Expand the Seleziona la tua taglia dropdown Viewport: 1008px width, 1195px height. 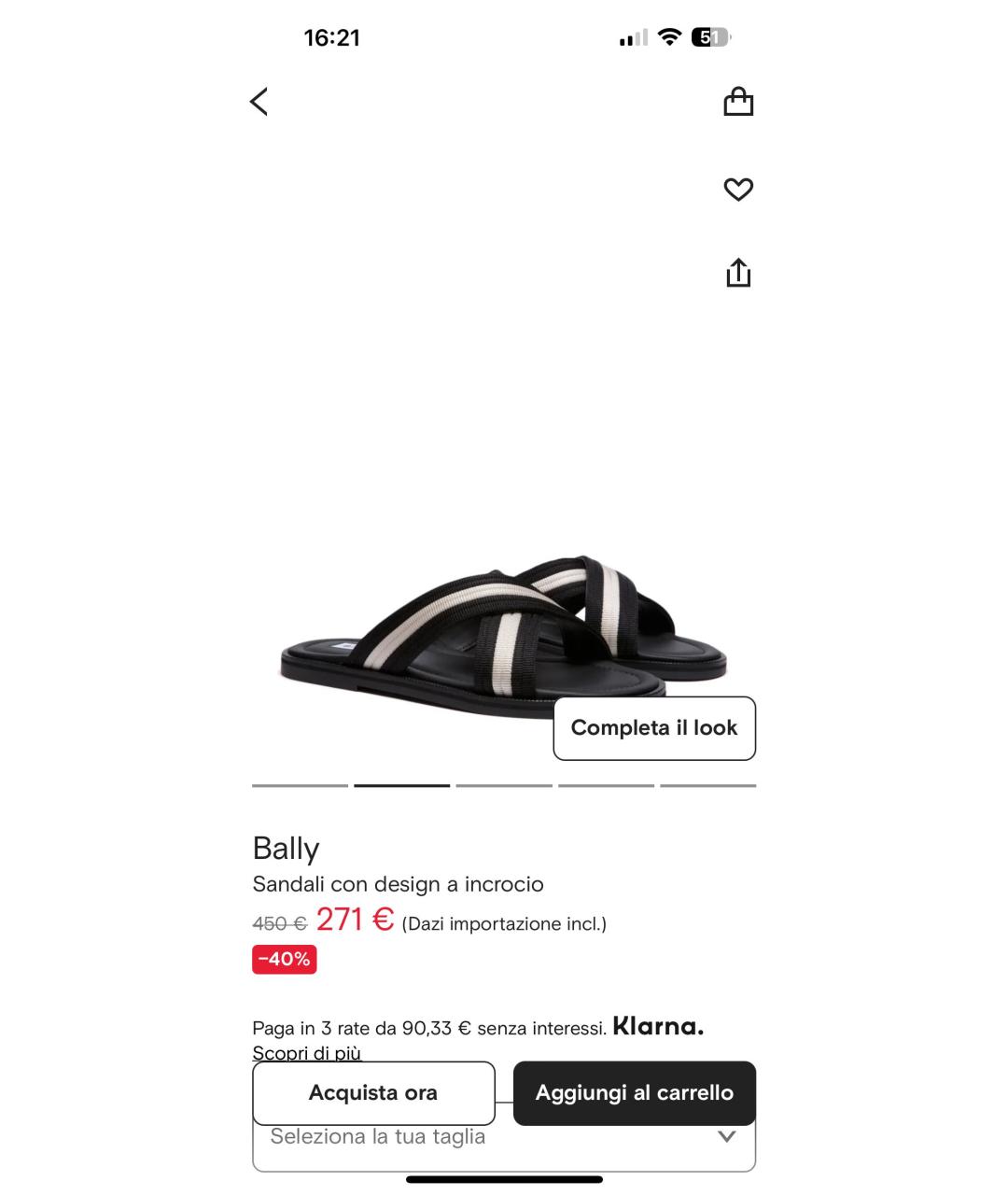click(x=504, y=1146)
